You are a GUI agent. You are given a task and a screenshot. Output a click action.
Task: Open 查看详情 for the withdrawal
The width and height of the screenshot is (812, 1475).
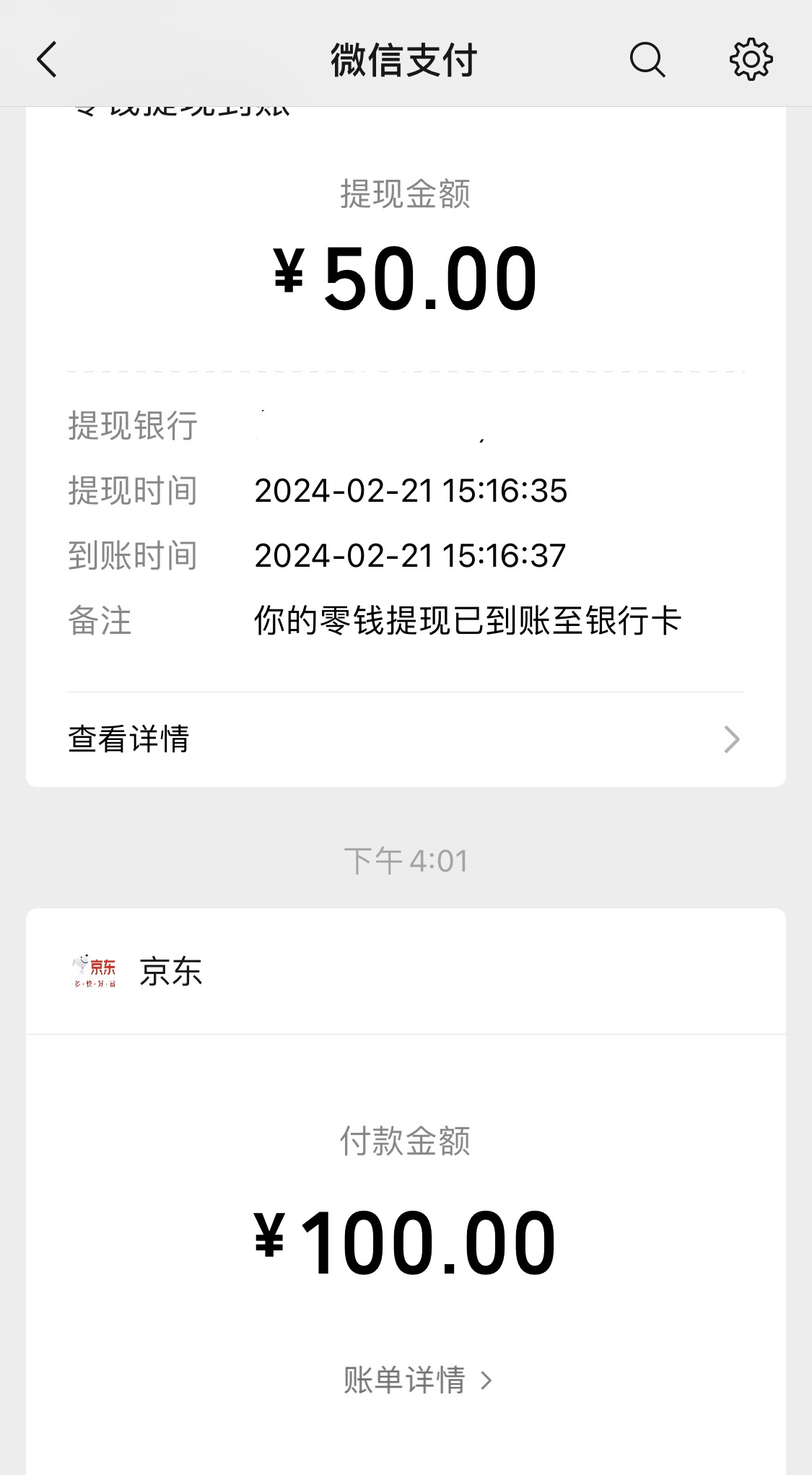tap(405, 739)
